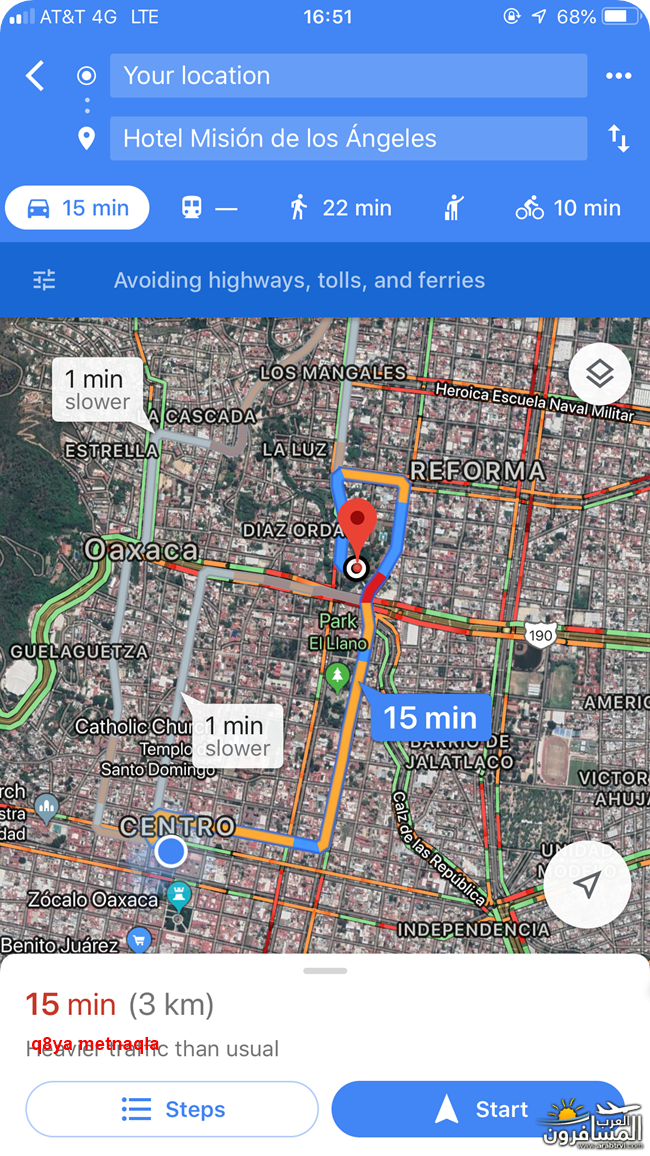This screenshot has width=650, height=1156.
Task: Switch to cycling 10 min mode
Action: (x=568, y=208)
